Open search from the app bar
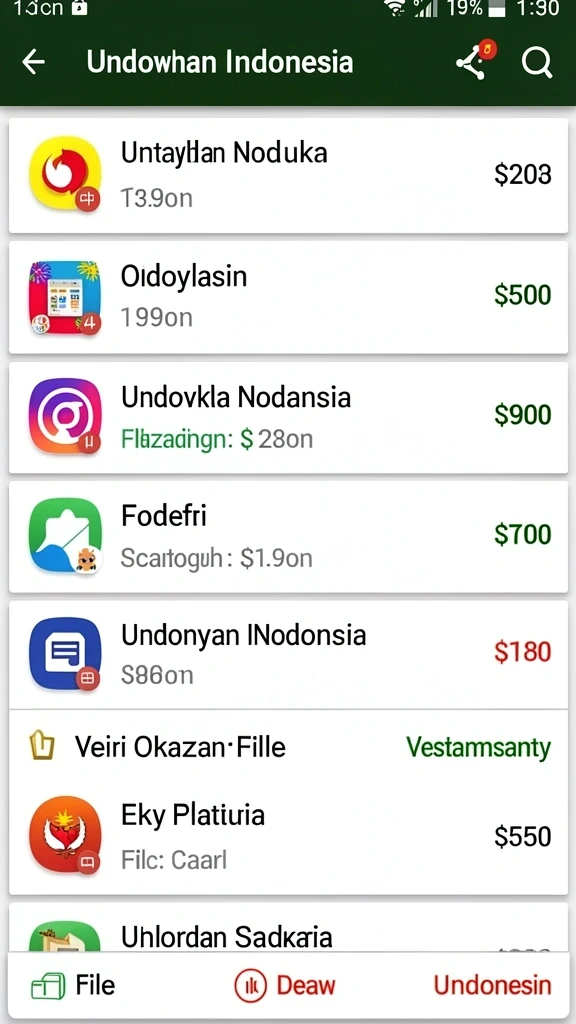This screenshot has height=1024, width=576. 537,63
